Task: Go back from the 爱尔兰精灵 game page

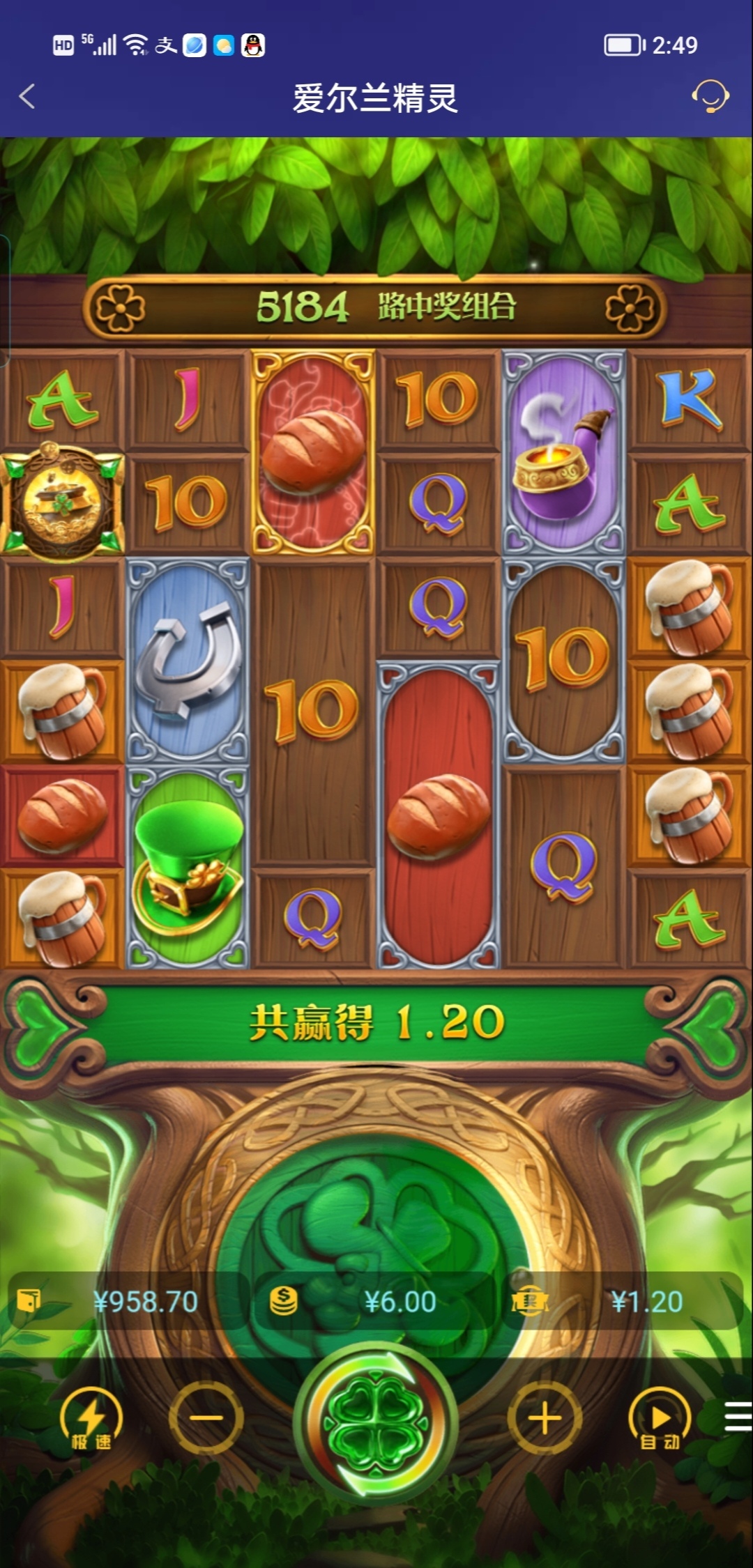Action: tap(28, 97)
